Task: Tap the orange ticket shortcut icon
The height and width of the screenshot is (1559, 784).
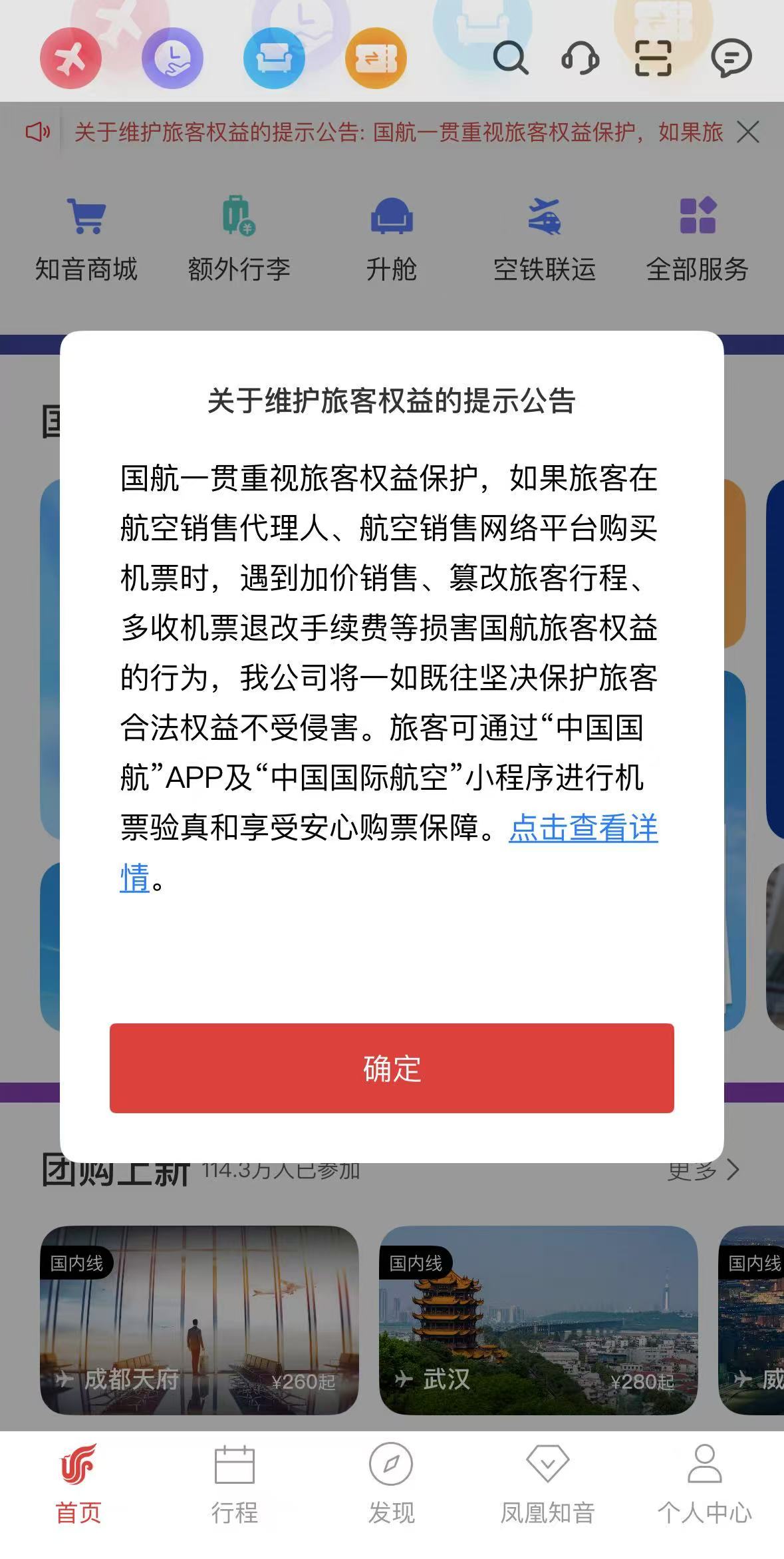Action: (x=376, y=59)
